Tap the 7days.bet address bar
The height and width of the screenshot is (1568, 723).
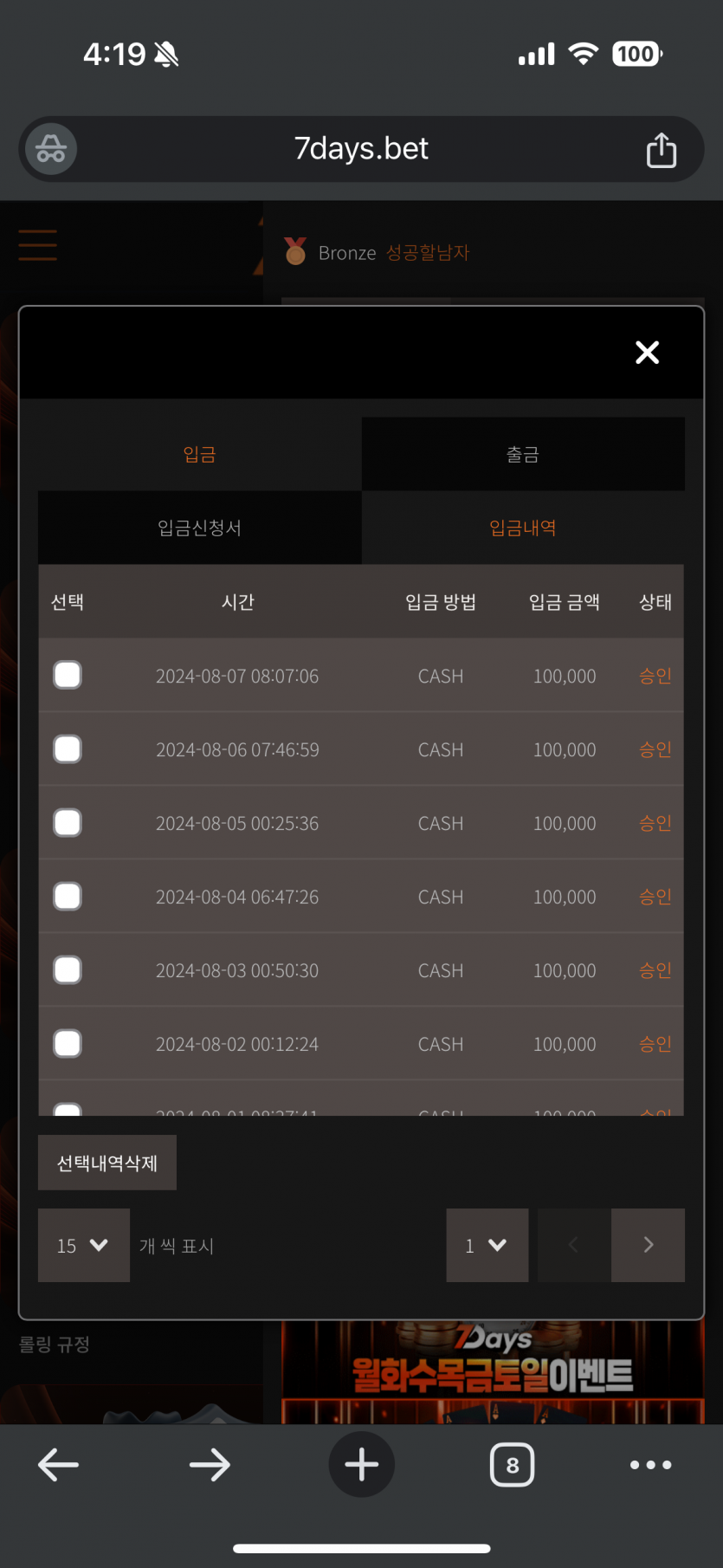[x=361, y=149]
